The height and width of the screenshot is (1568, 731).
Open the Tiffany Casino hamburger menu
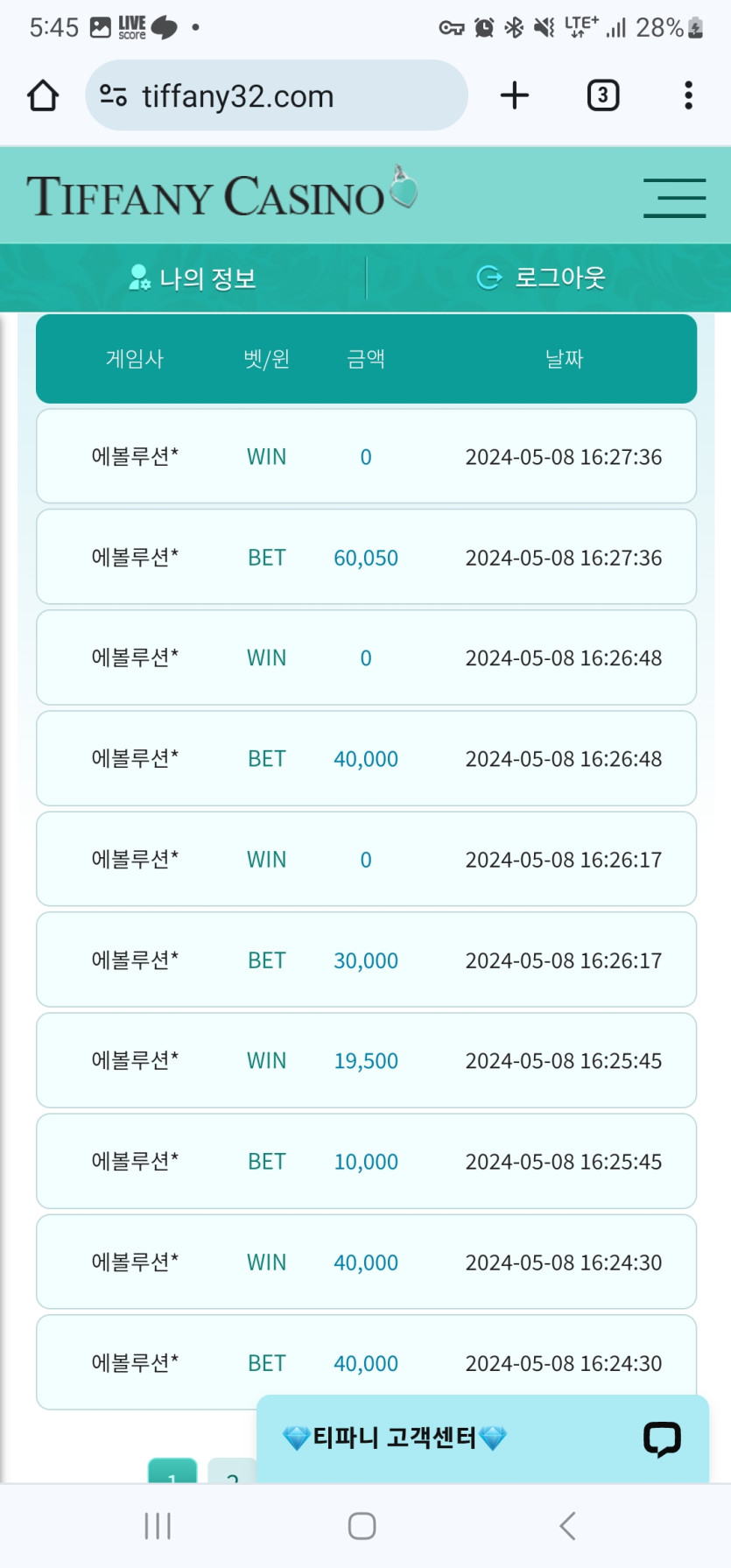click(674, 197)
